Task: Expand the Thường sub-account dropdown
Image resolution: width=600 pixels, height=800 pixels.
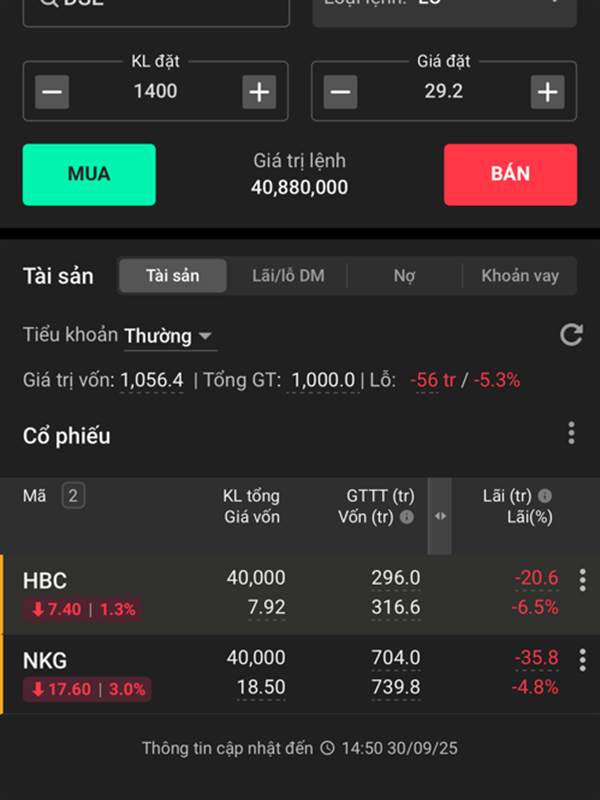Action: coord(168,336)
